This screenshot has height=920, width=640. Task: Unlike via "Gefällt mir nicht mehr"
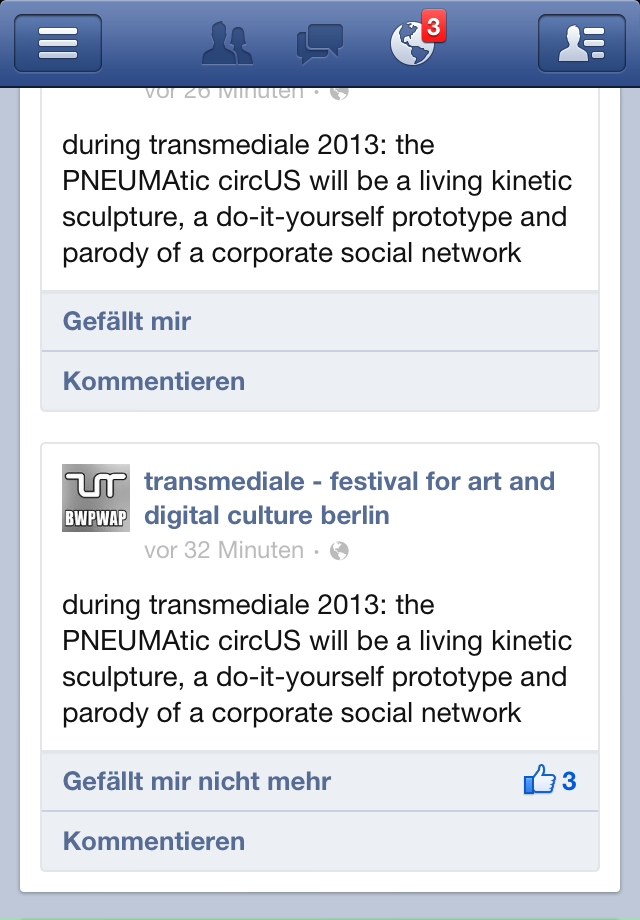(x=197, y=781)
